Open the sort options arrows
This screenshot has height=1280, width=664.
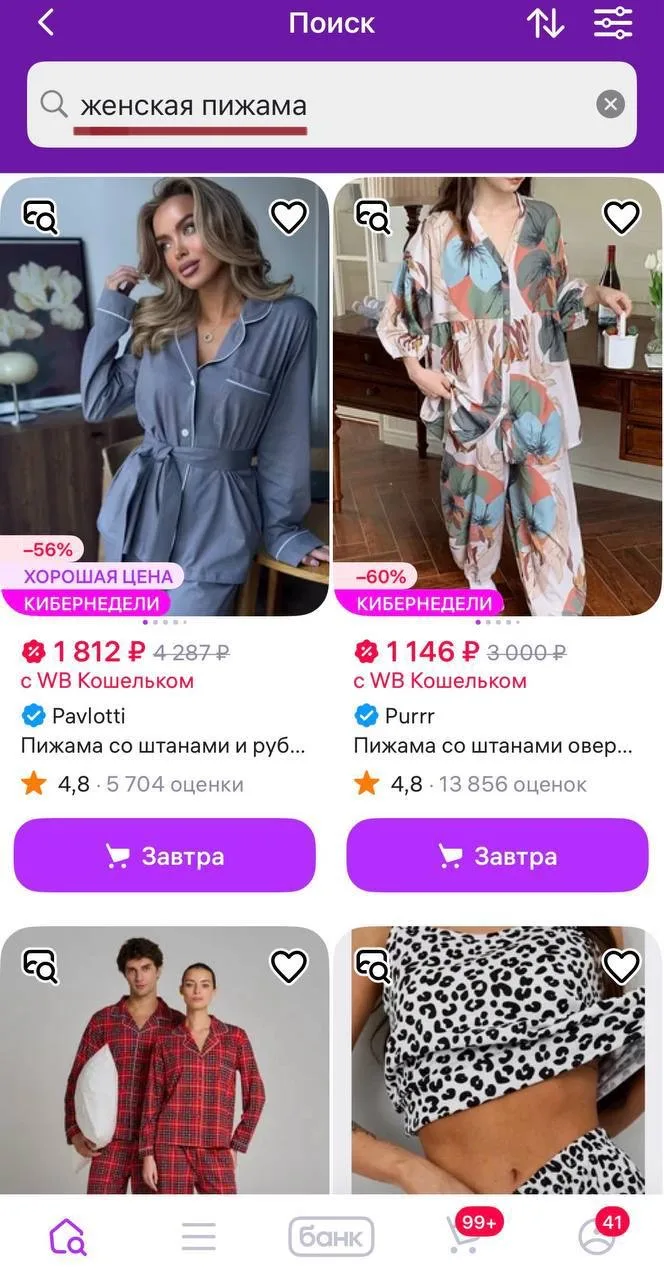tap(545, 23)
